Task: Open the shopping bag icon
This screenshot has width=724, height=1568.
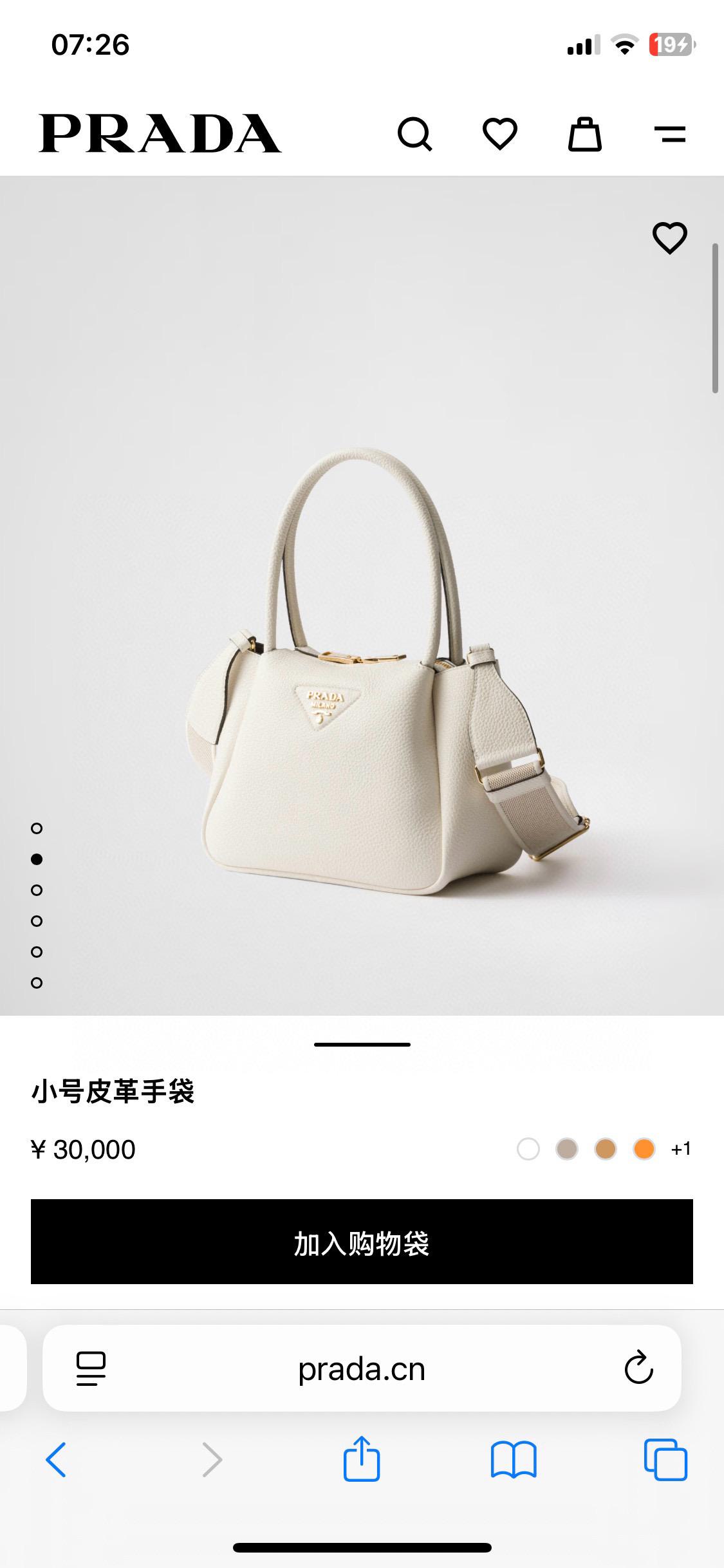Action: [x=584, y=134]
